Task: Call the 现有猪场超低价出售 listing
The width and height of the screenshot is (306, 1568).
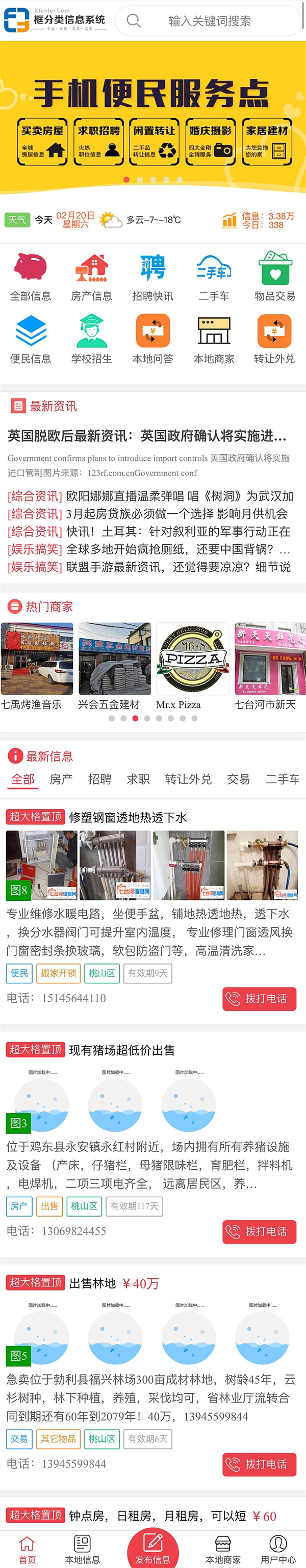Action: click(x=259, y=1231)
